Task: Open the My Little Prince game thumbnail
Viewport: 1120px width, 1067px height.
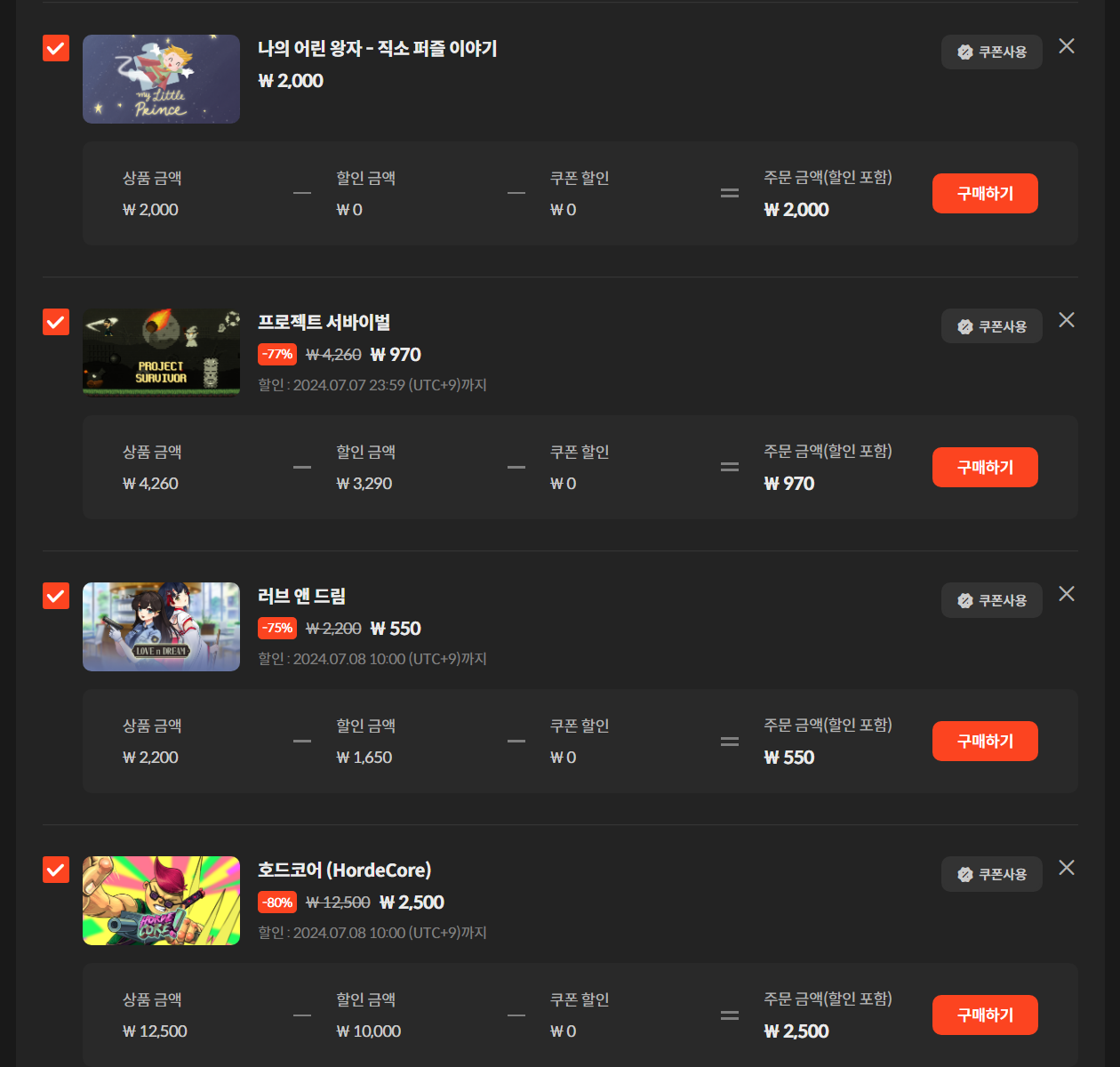Action: [x=161, y=79]
